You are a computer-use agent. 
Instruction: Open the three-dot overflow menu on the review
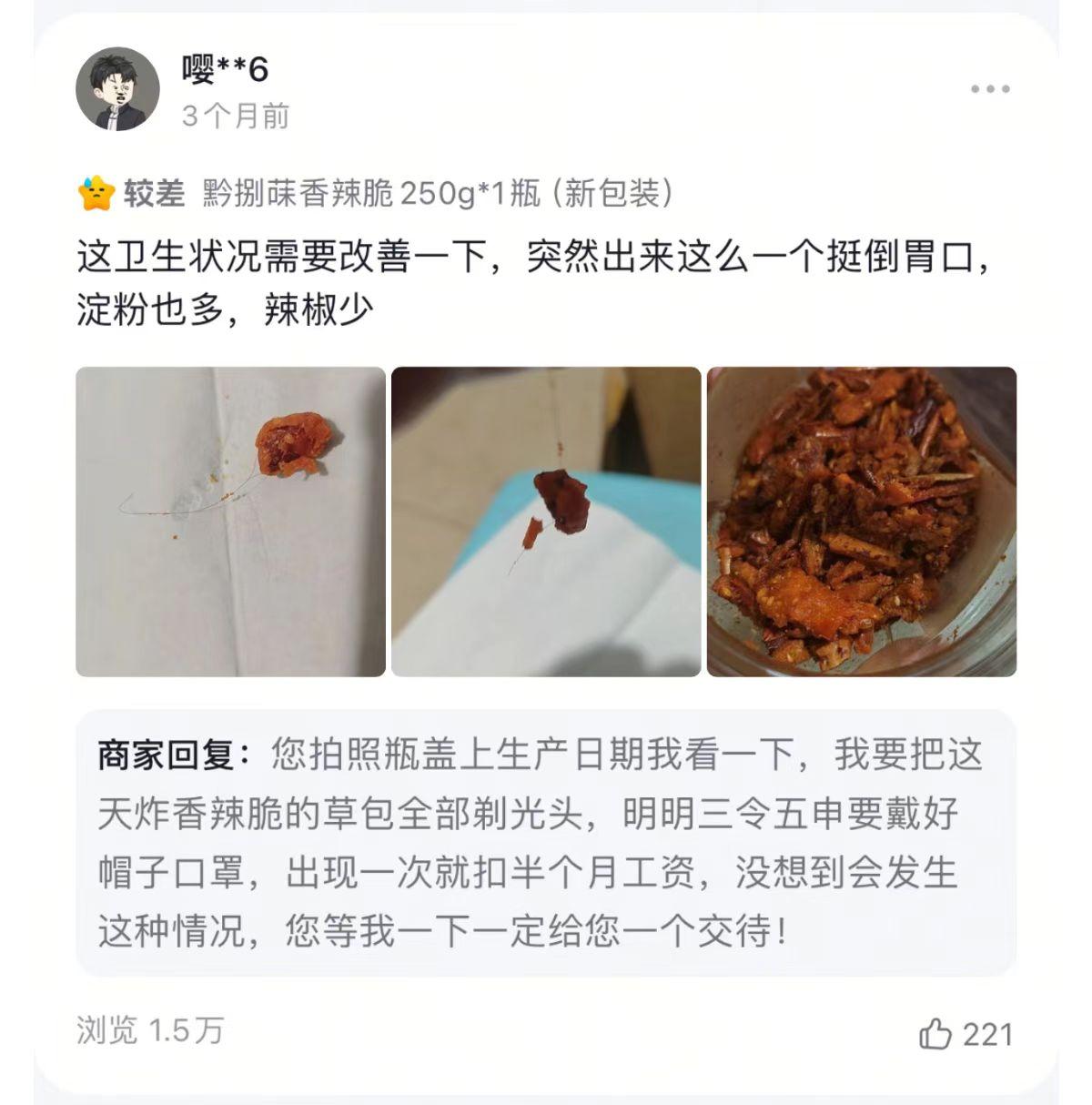pyautogui.click(x=990, y=89)
